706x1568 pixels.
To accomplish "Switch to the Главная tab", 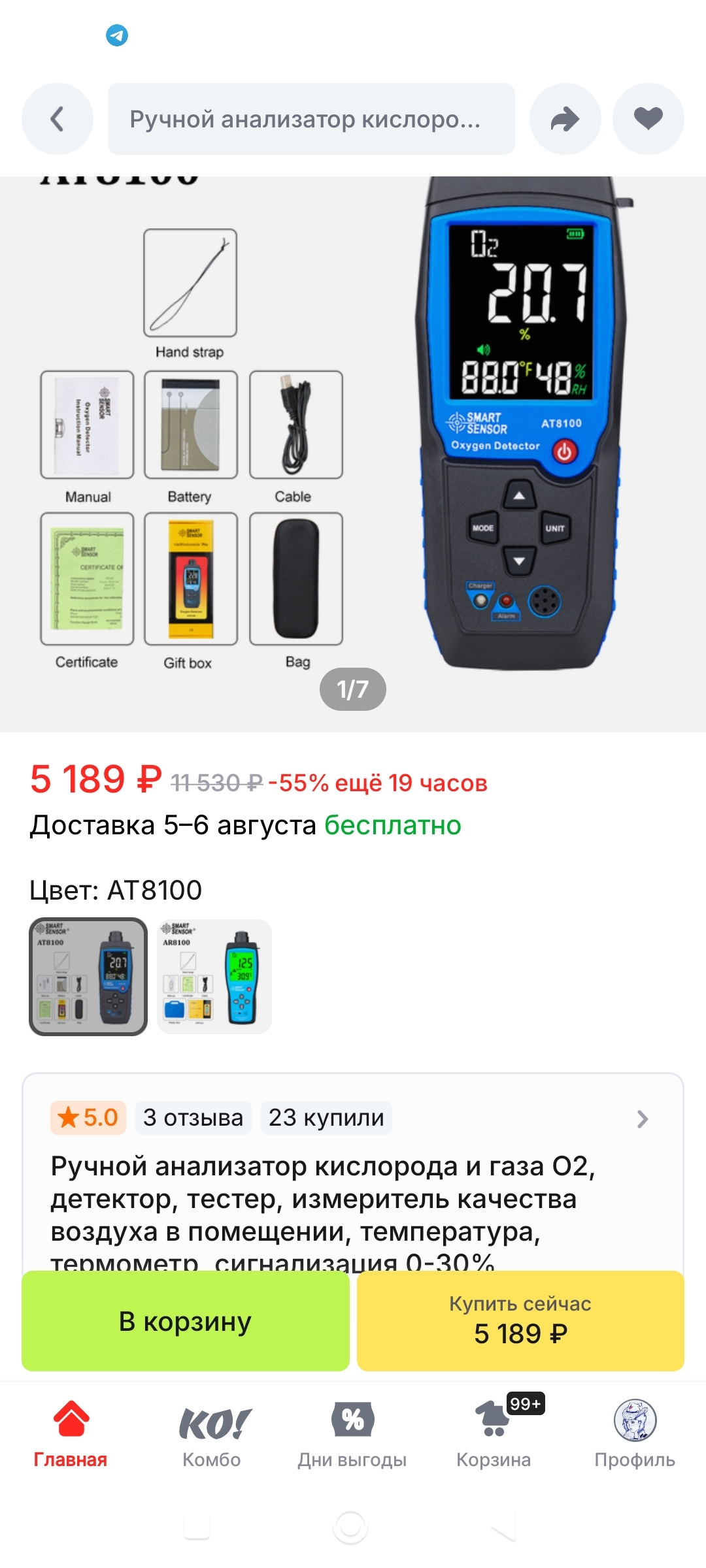I will click(x=71, y=1434).
